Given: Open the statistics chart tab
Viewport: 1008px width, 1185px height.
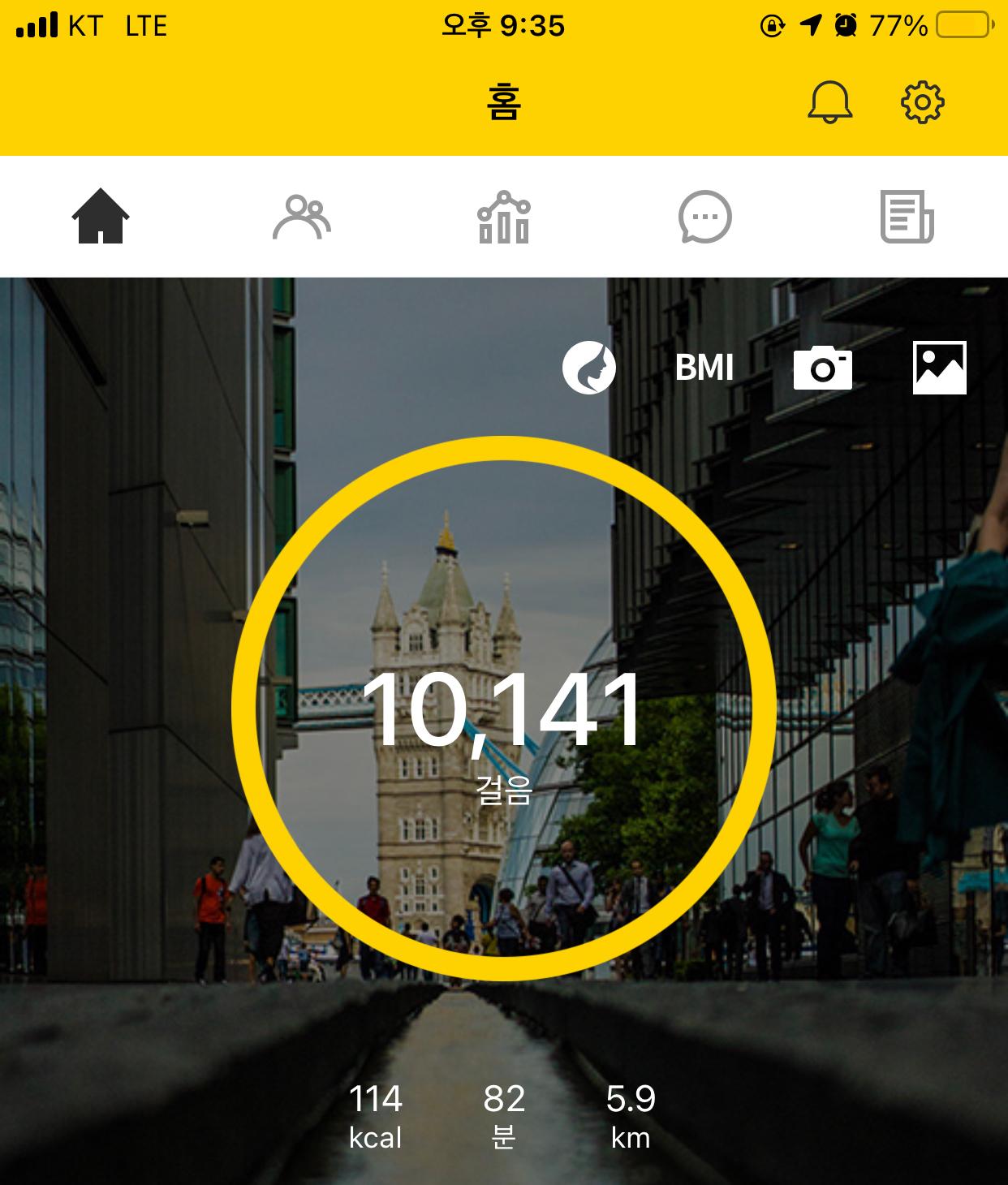Looking at the screenshot, I should pyautogui.click(x=504, y=217).
